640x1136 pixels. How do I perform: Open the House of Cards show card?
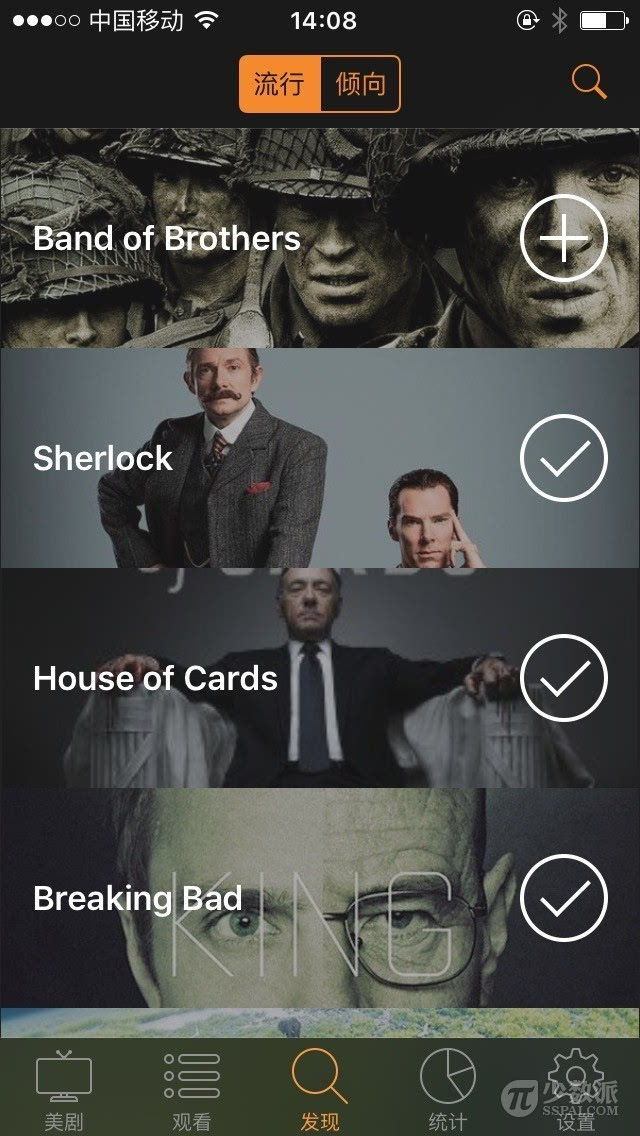pos(250,678)
